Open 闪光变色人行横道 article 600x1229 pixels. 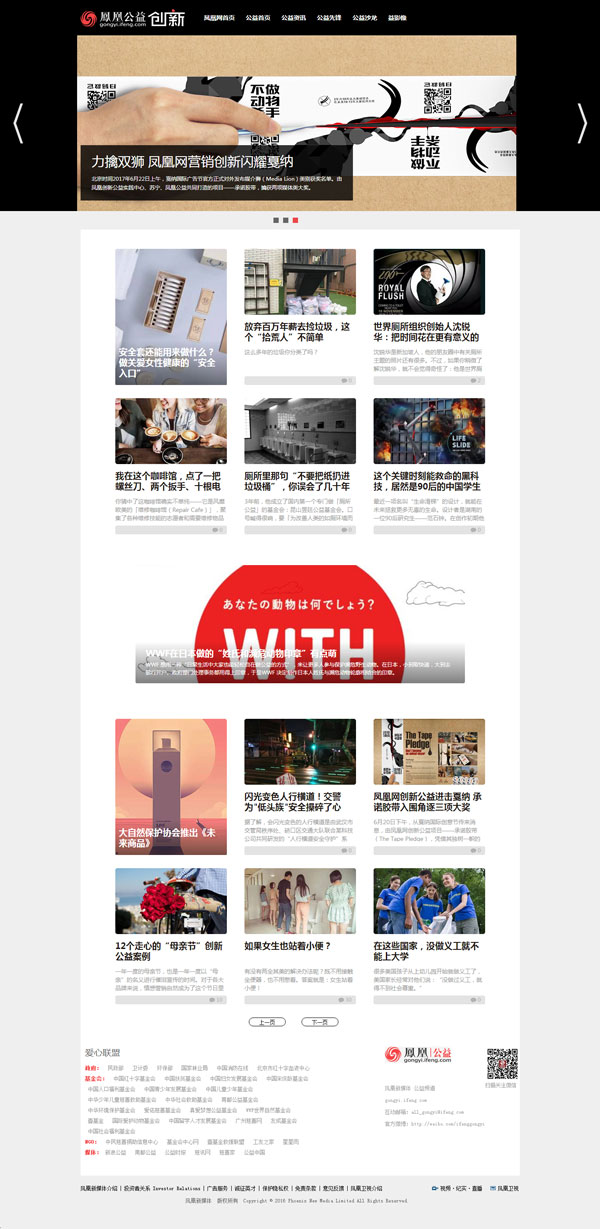point(298,800)
